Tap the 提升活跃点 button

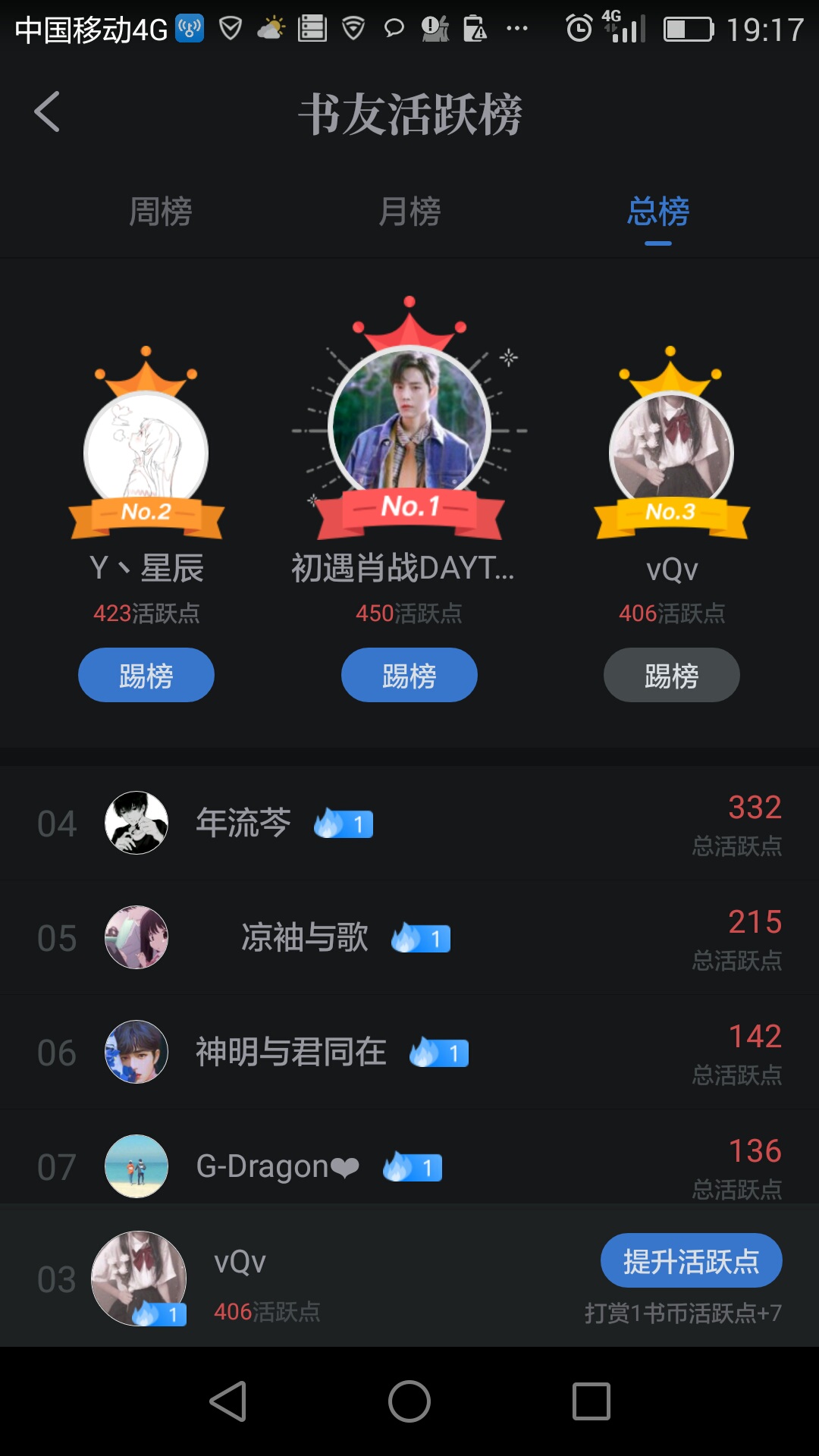point(691,1260)
